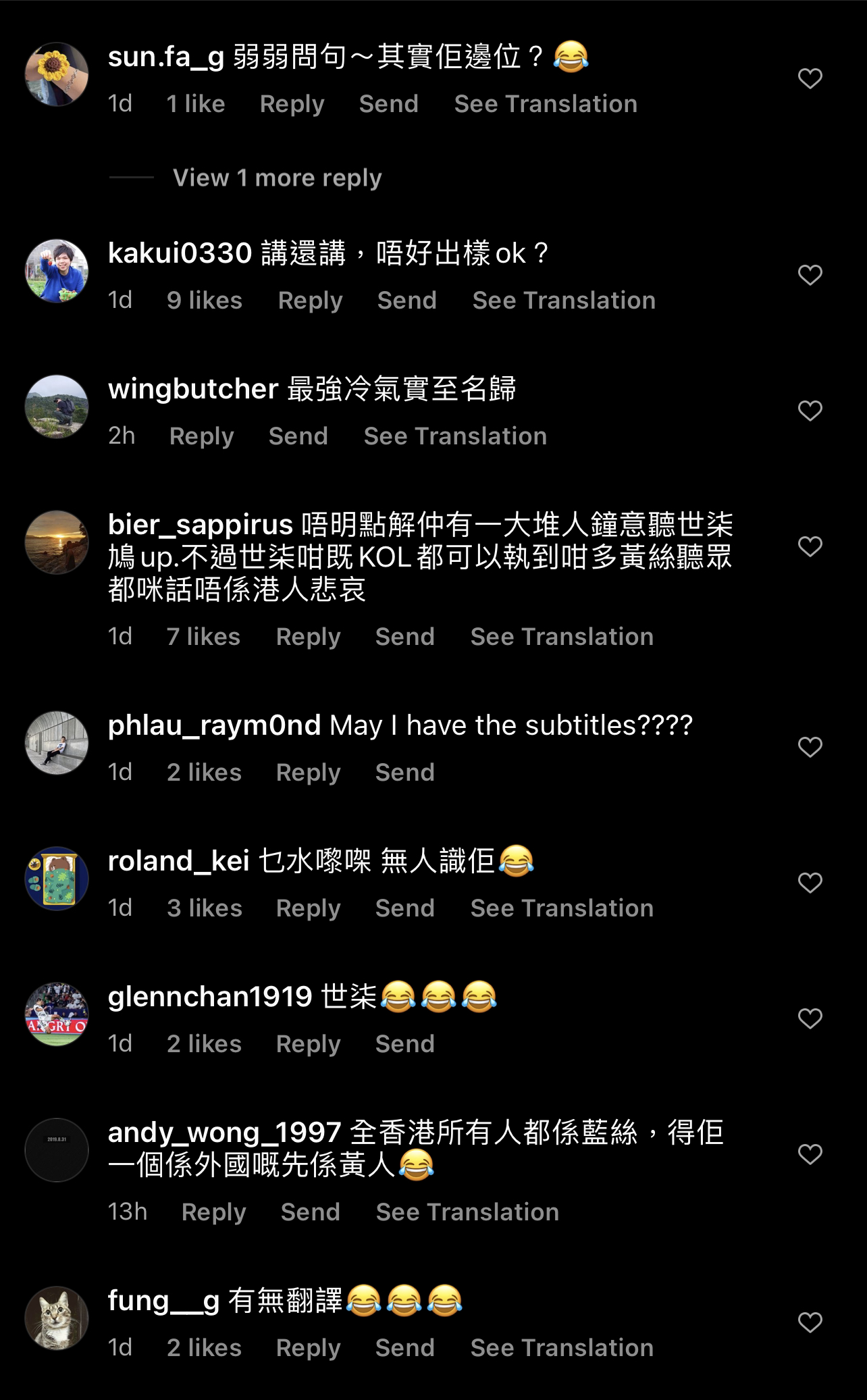The image size is (867, 1400).
Task: Send sun.fa_g's comment
Action: click(x=388, y=104)
